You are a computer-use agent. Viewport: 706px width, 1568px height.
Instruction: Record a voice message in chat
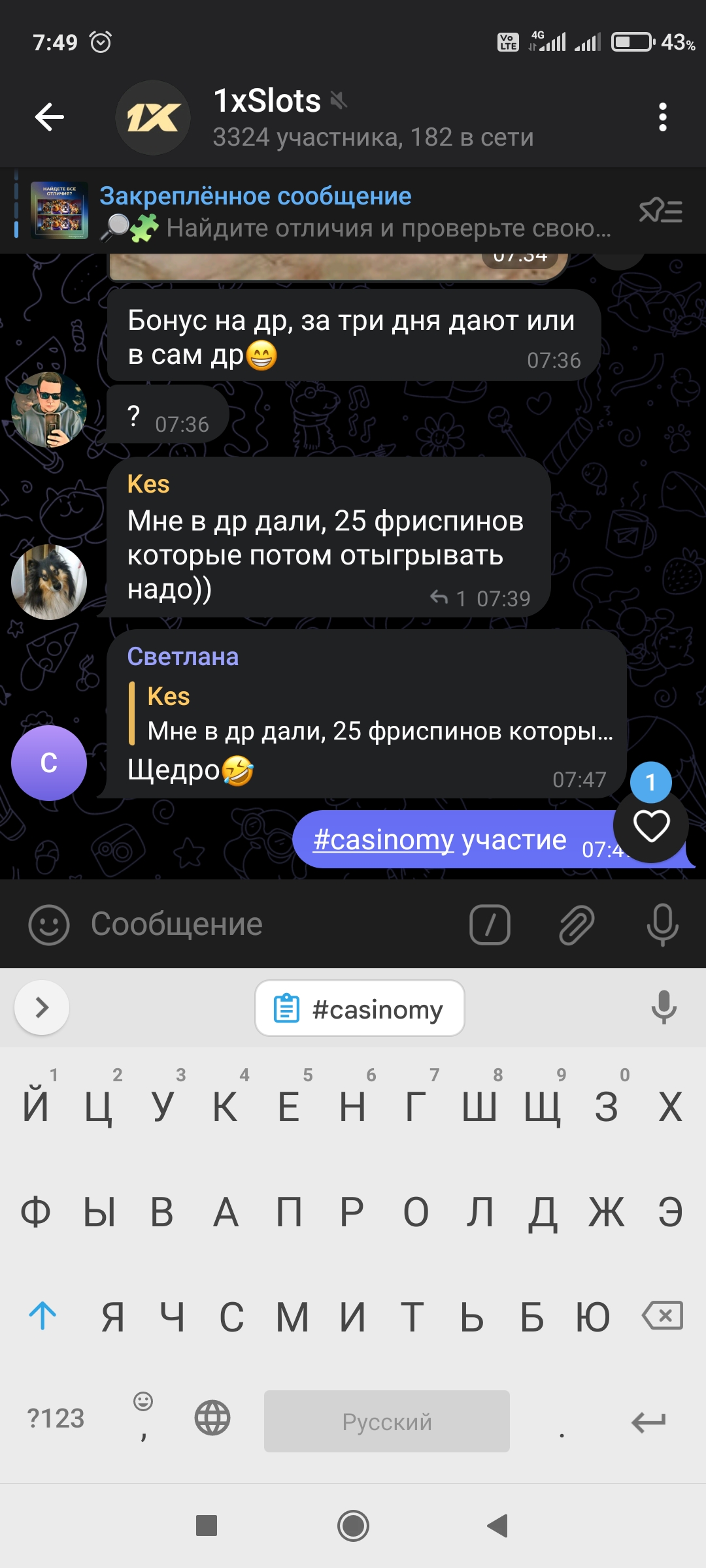tap(662, 924)
